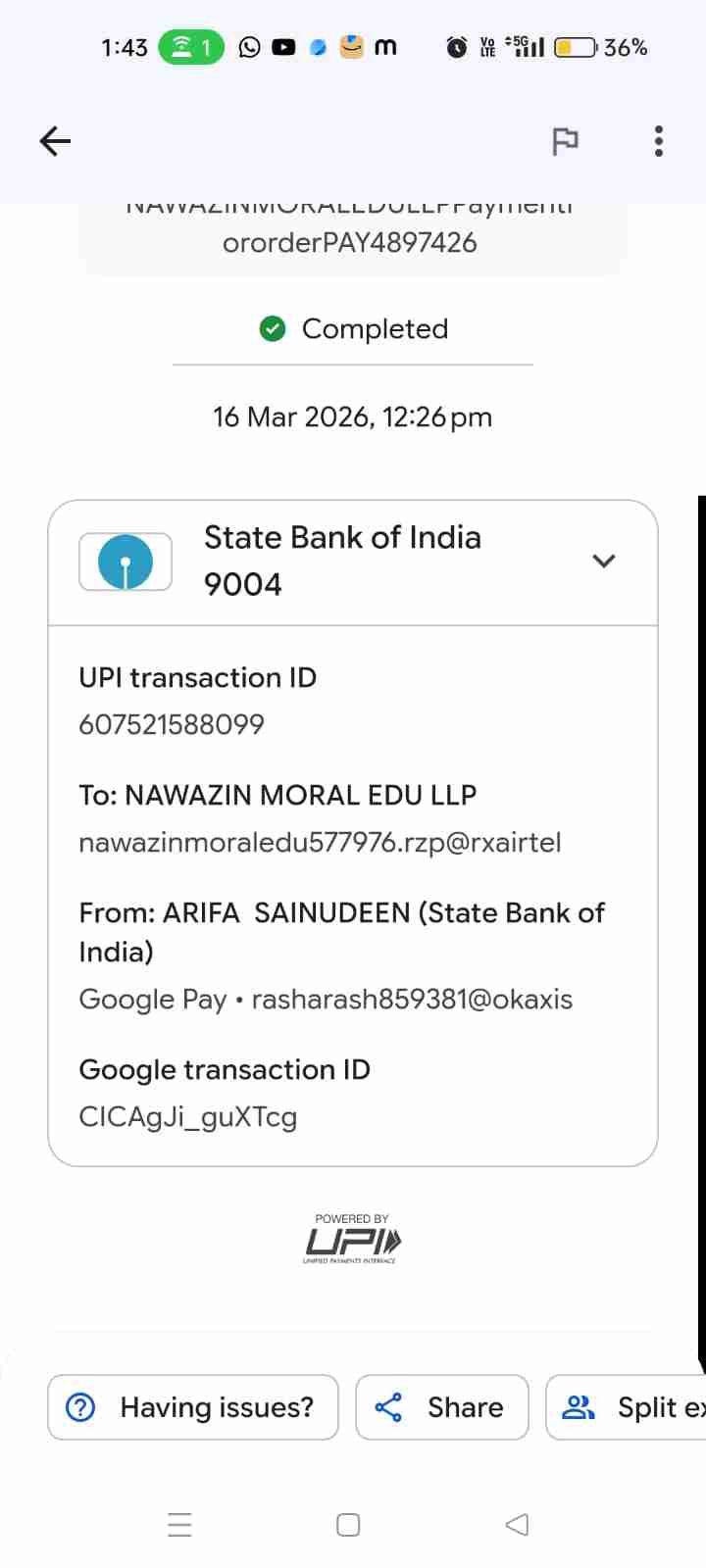Tap the report flag icon

pos(565,141)
